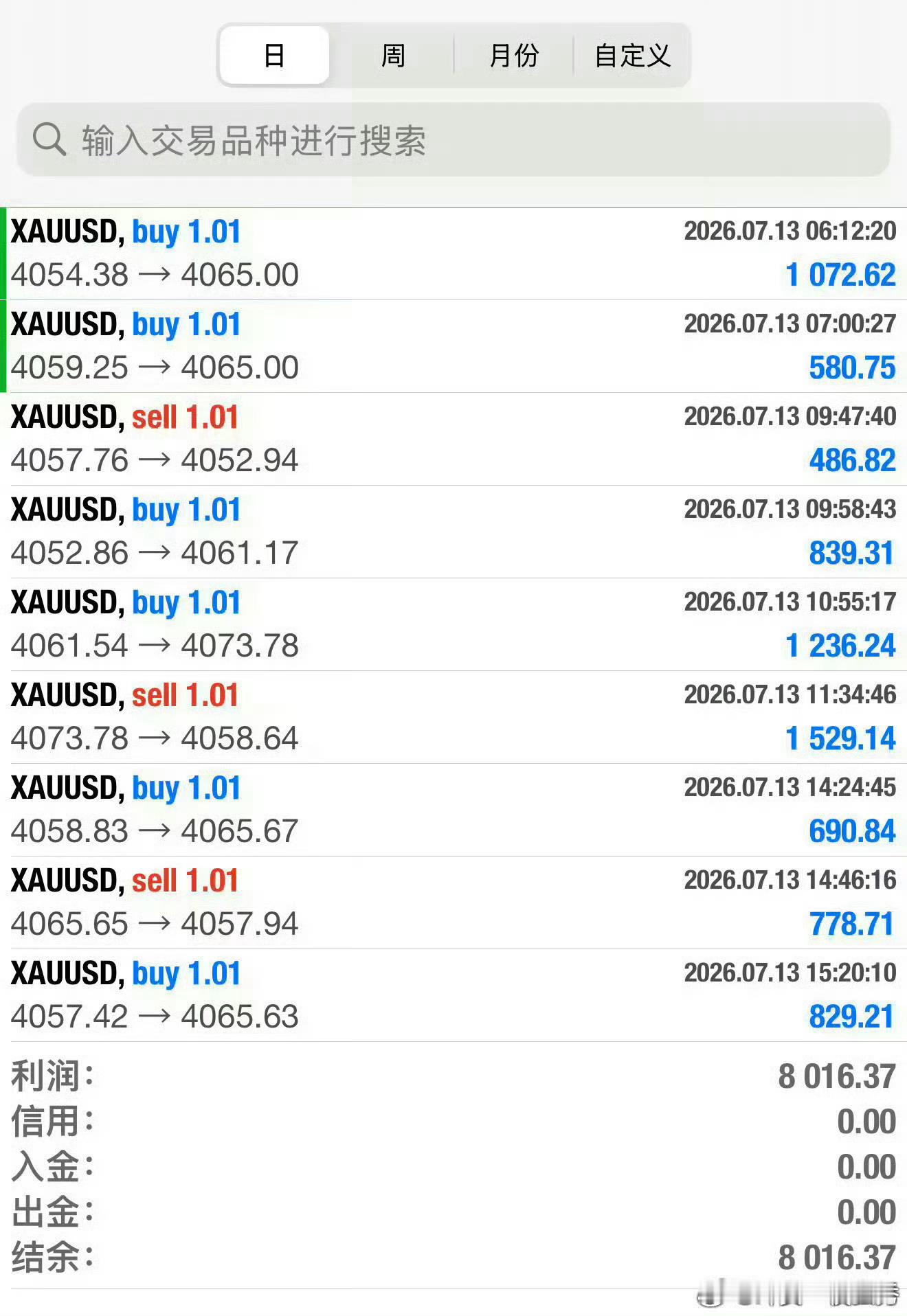Open the buy trade with profit 839.31
This screenshot has height=1316, width=907.
tap(453, 532)
